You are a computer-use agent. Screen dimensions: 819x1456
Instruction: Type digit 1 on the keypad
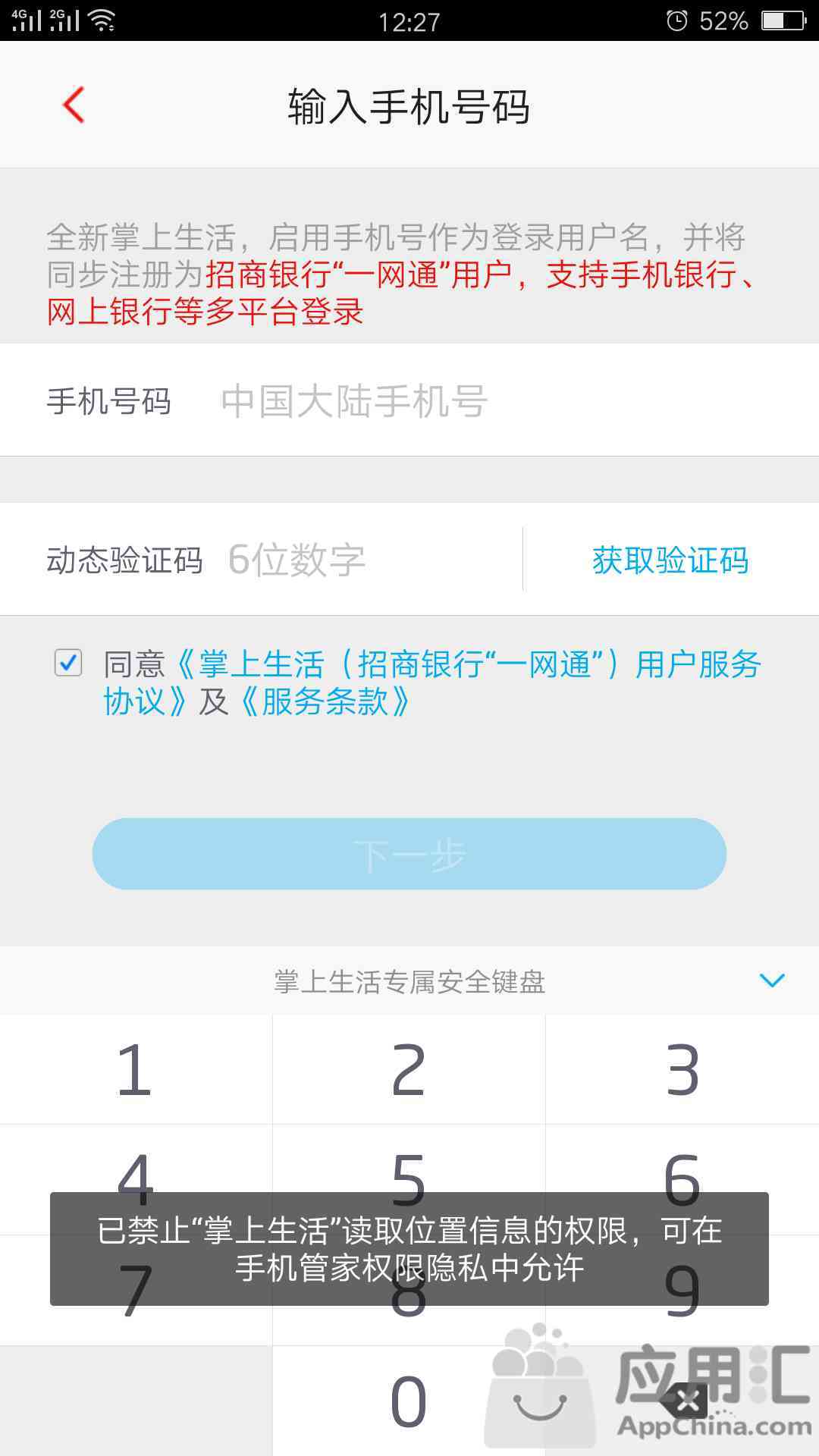[x=136, y=1069]
